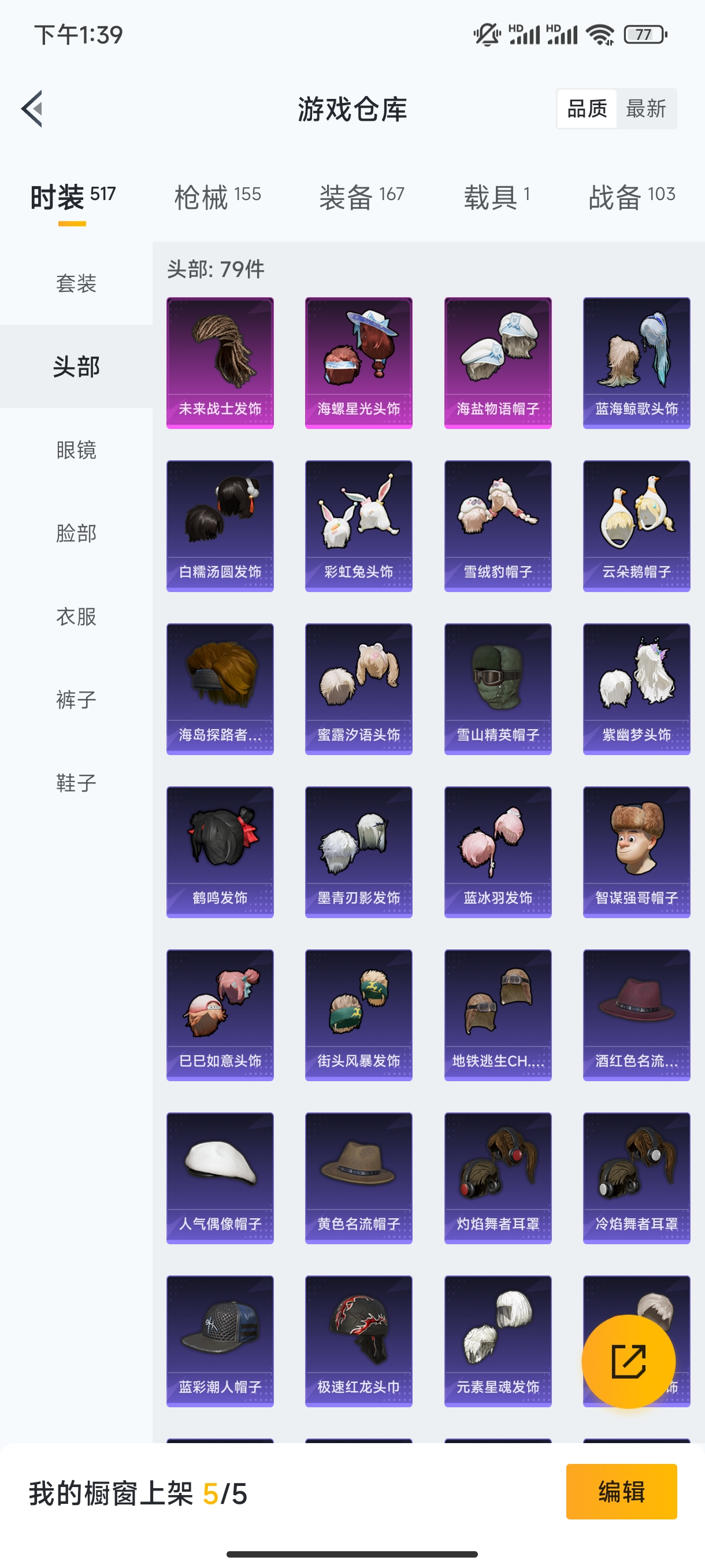705x1568 pixels.
Task: Open the 彩虹兔头饰 item
Action: pos(358,526)
